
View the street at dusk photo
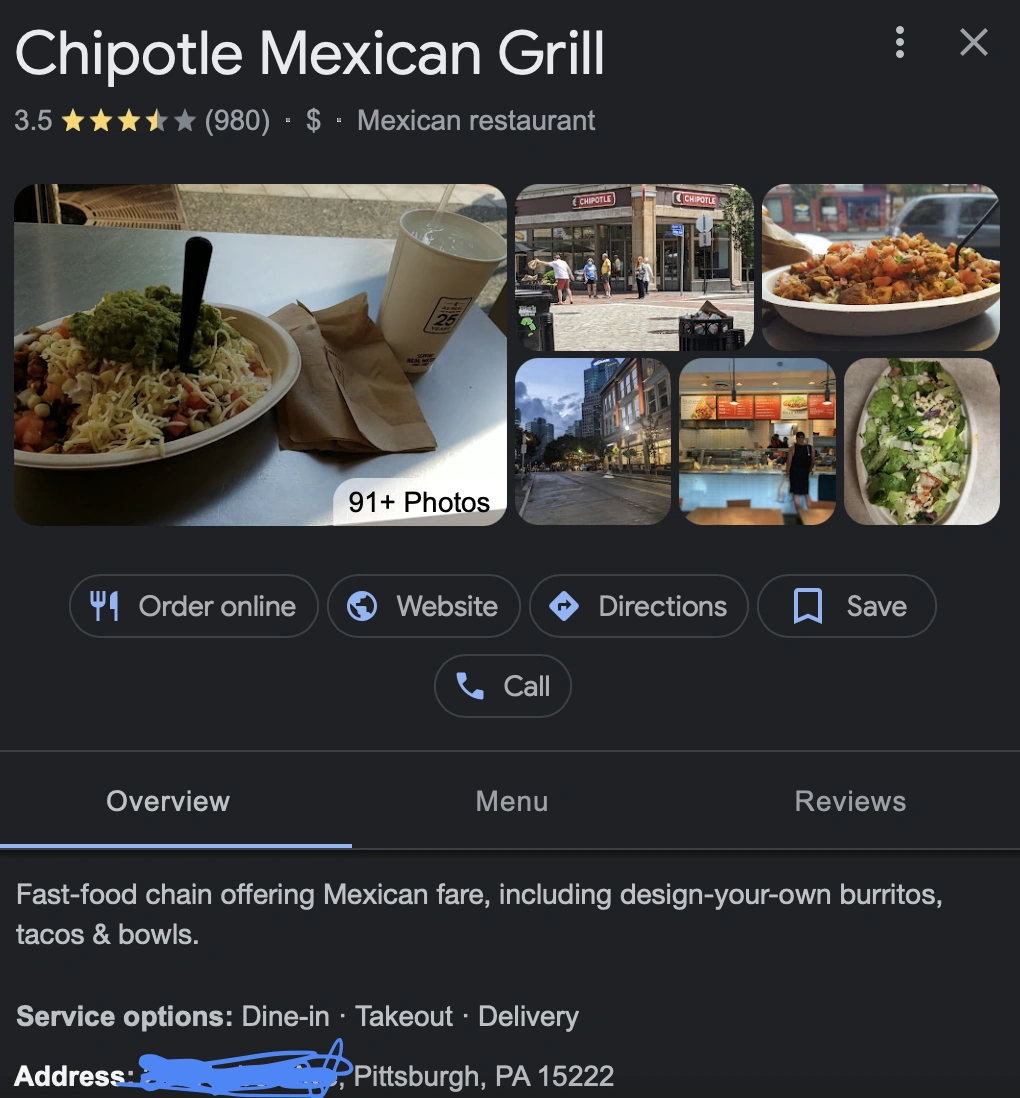pyautogui.click(x=592, y=441)
